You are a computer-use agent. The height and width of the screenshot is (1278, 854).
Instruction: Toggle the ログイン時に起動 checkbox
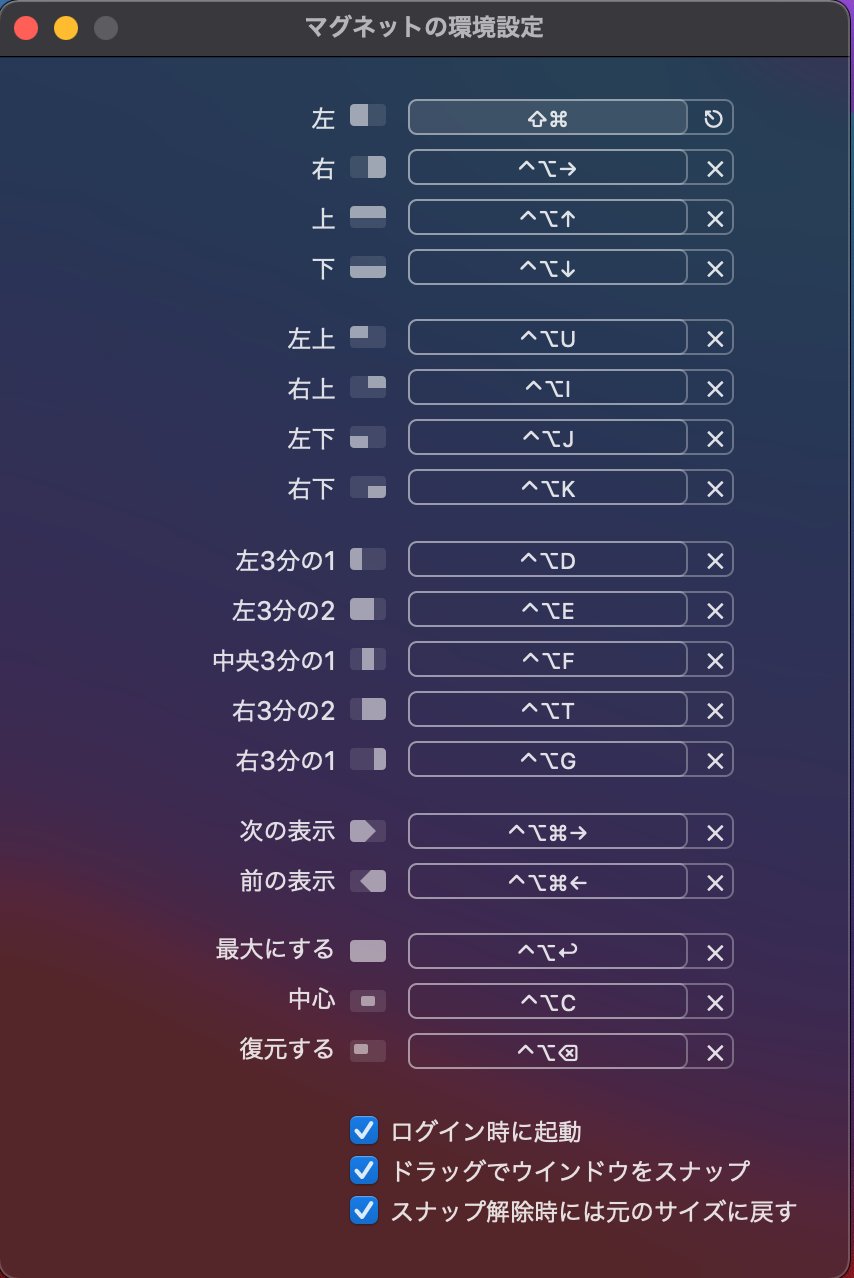point(363,1131)
